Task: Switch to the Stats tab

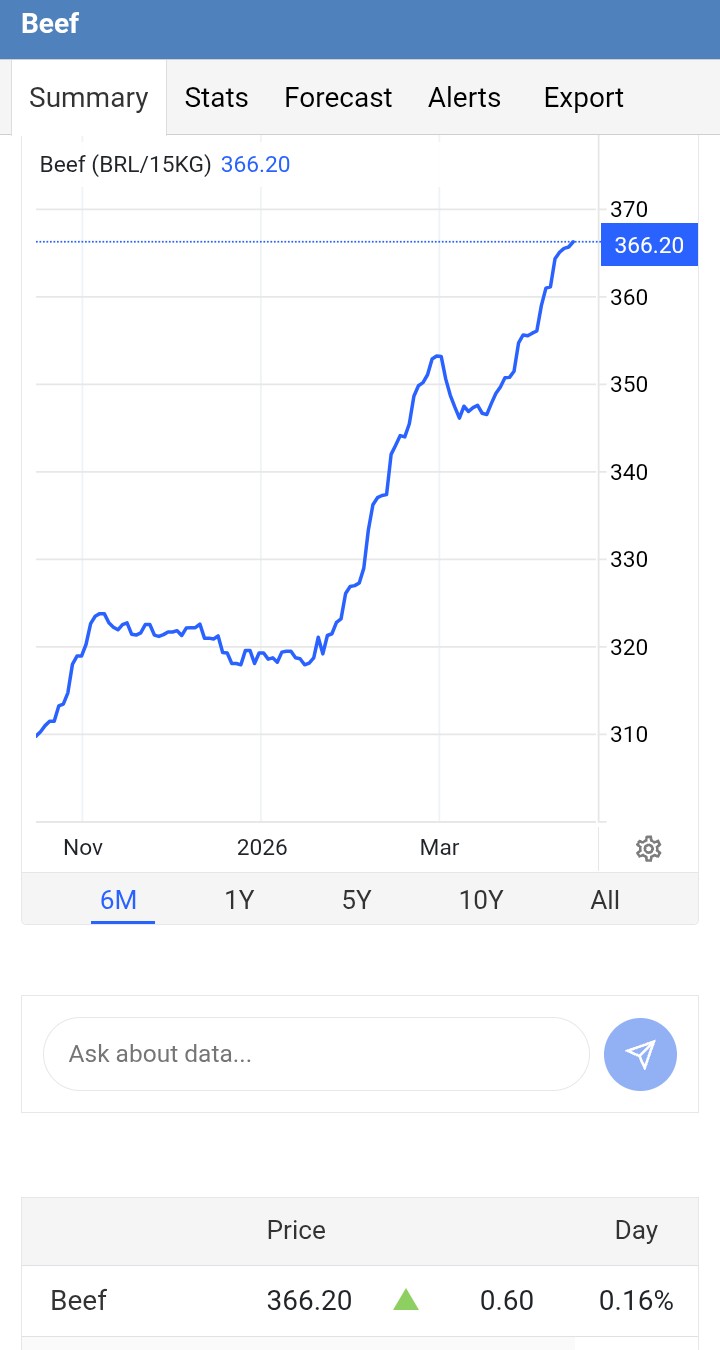Action: pos(216,97)
